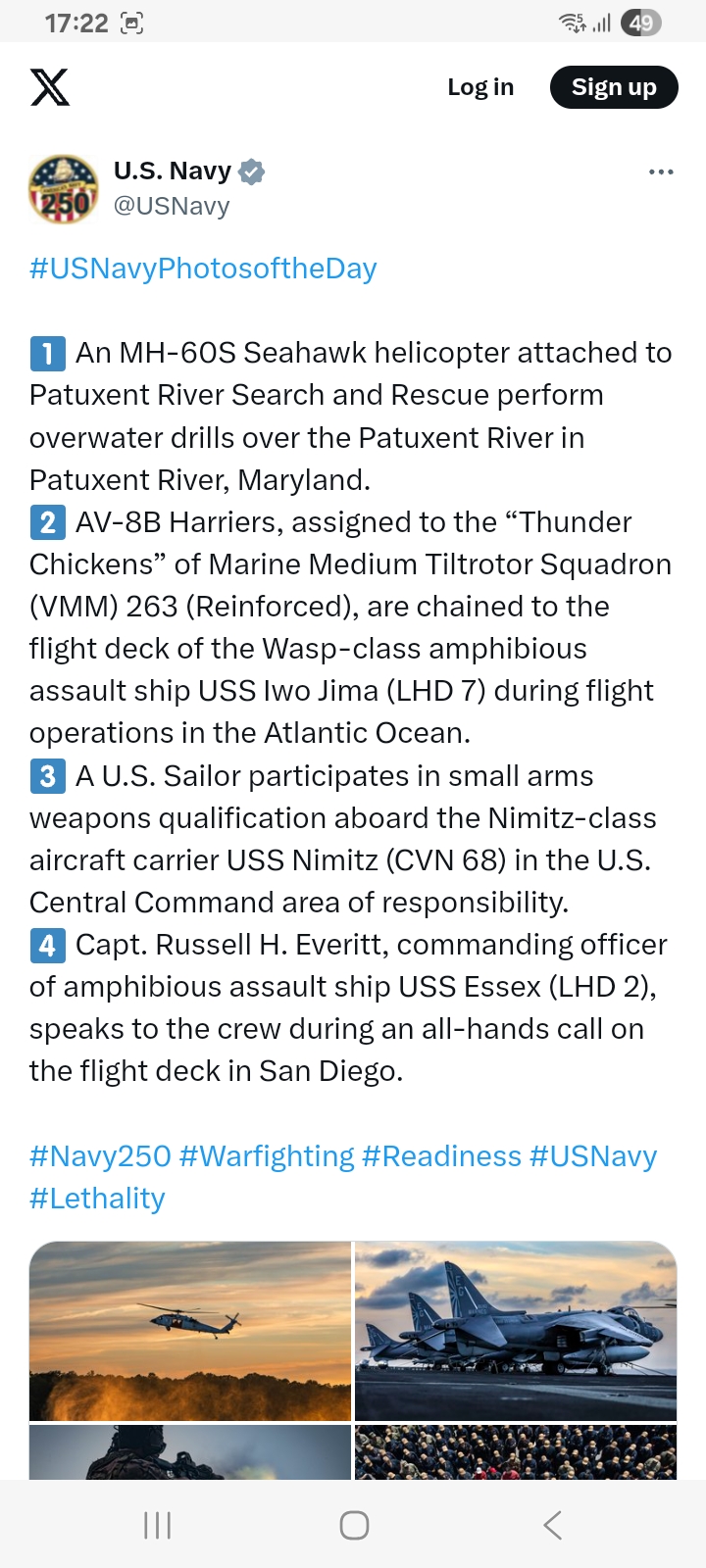The image size is (706, 1568).
Task: View the Harriers on flight deck photo
Action: click(516, 1331)
